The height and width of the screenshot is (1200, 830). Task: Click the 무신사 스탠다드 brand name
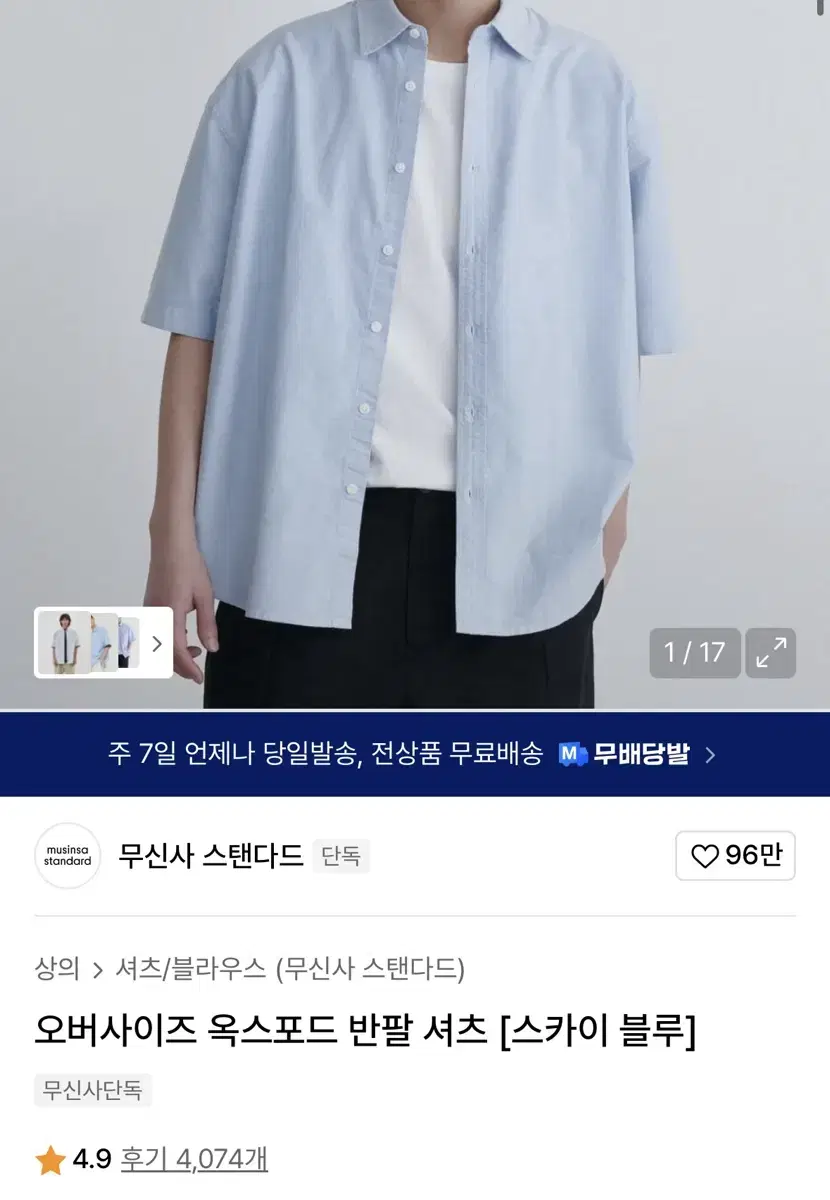(210, 854)
